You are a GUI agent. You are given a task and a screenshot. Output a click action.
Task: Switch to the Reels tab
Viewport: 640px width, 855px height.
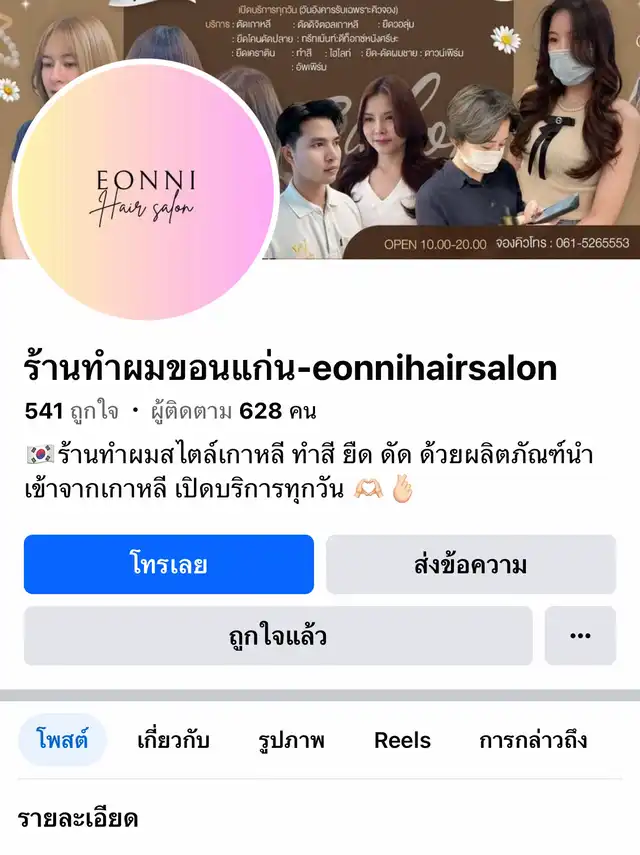402,740
